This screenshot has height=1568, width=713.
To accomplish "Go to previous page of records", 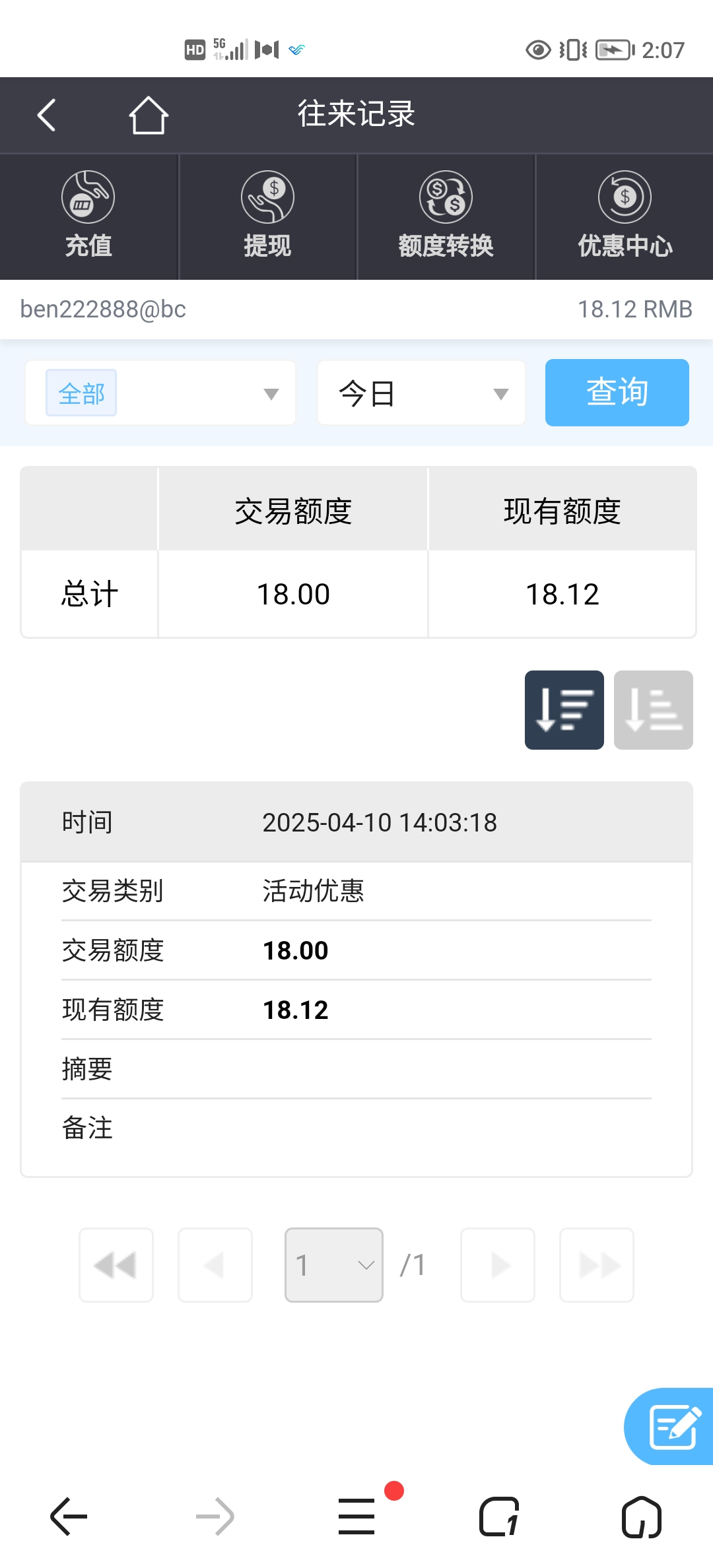I will (x=215, y=1265).
